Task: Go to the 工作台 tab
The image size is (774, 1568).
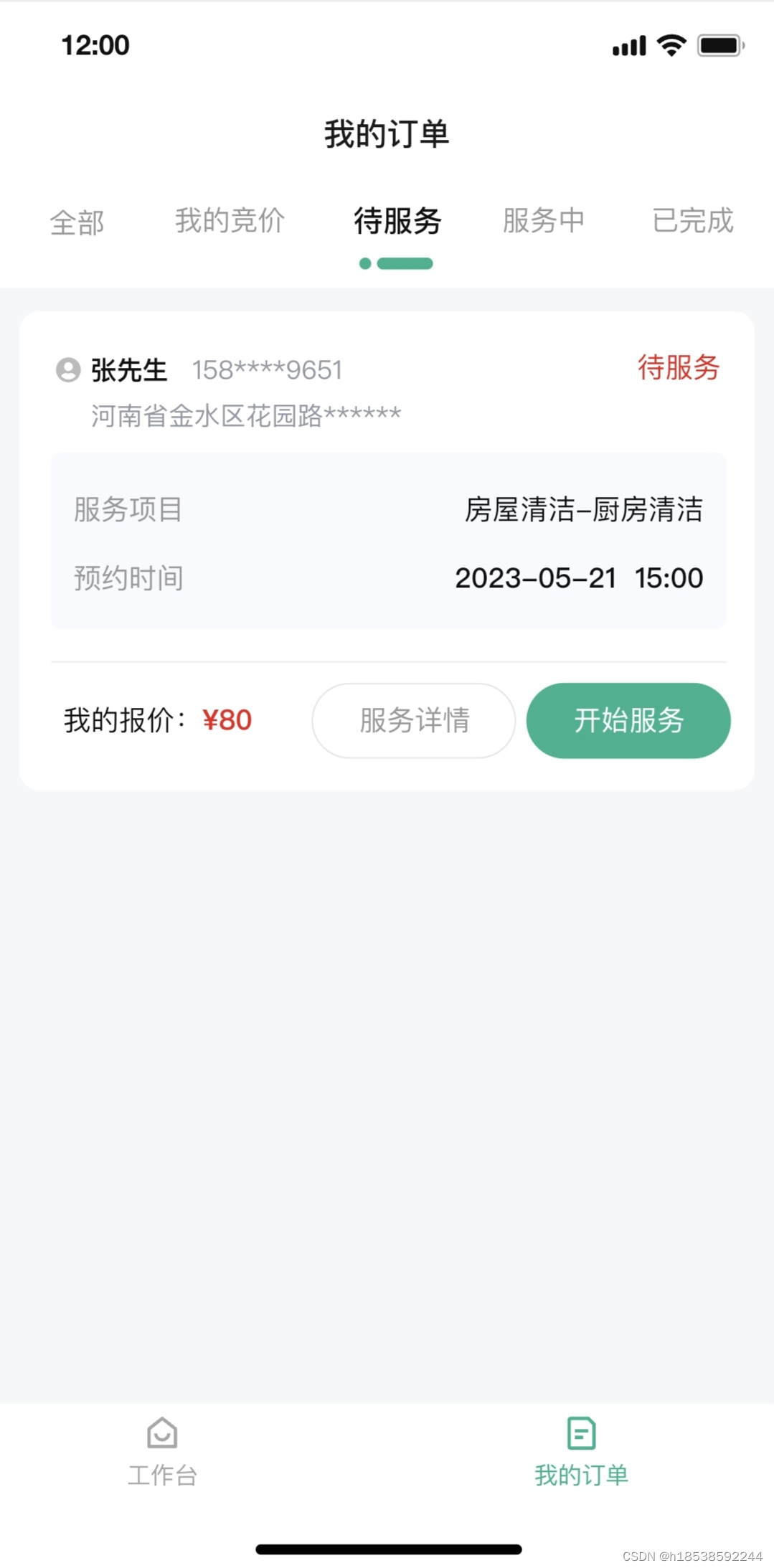Action: pyautogui.click(x=162, y=1452)
